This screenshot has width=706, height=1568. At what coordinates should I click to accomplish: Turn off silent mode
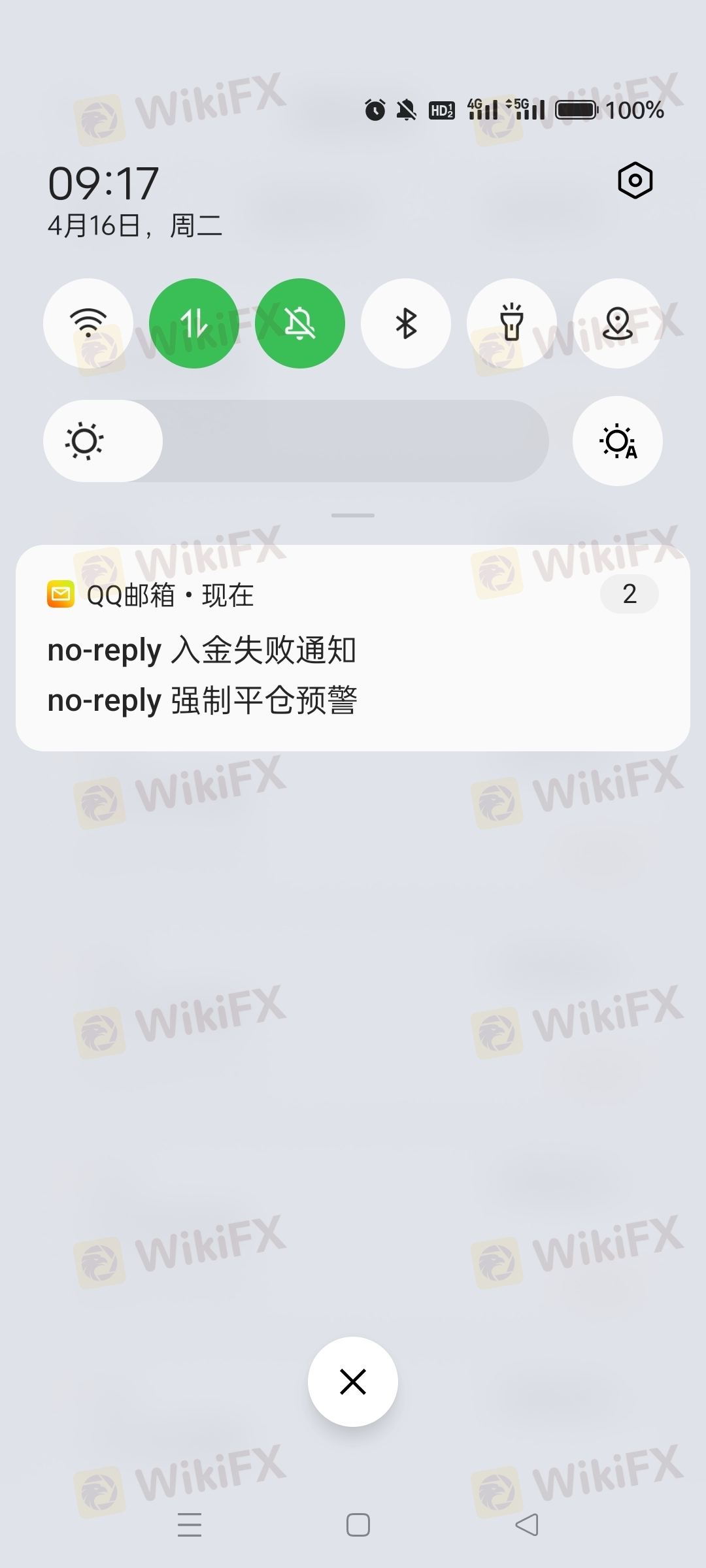tap(300, 323)
